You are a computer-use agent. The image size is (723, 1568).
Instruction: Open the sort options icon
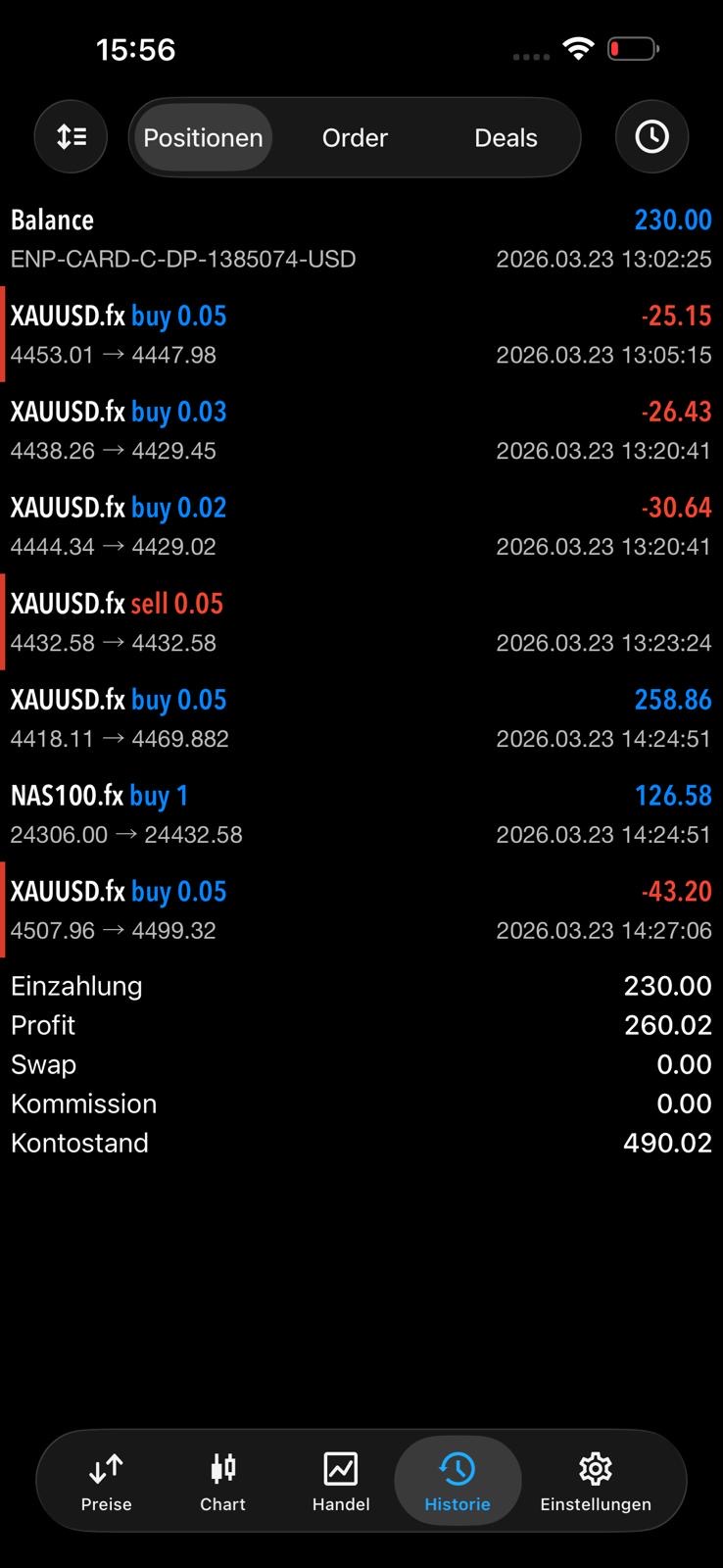71,137
